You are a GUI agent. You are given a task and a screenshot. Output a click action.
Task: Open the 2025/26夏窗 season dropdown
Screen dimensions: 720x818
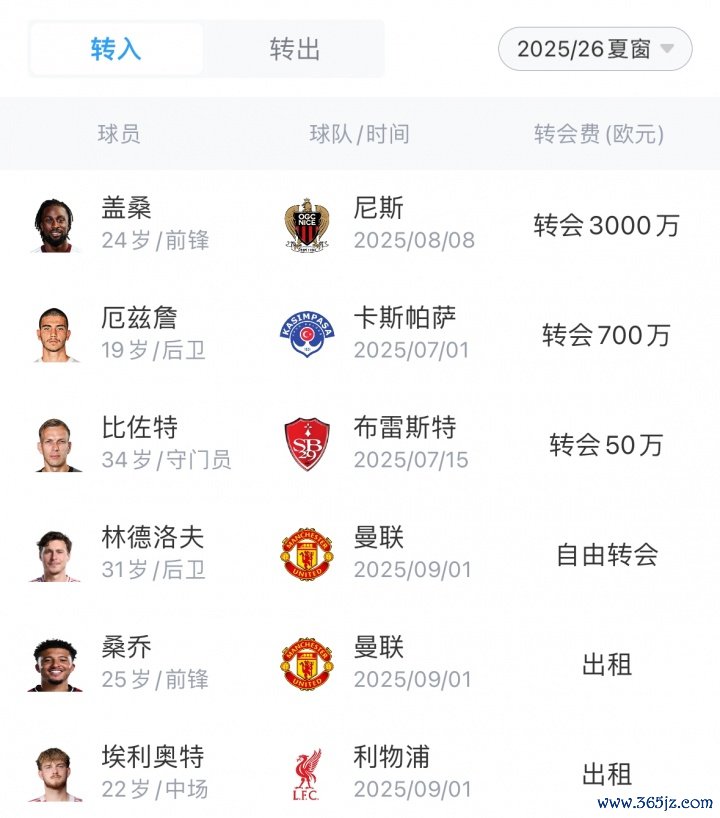[595, 48]
